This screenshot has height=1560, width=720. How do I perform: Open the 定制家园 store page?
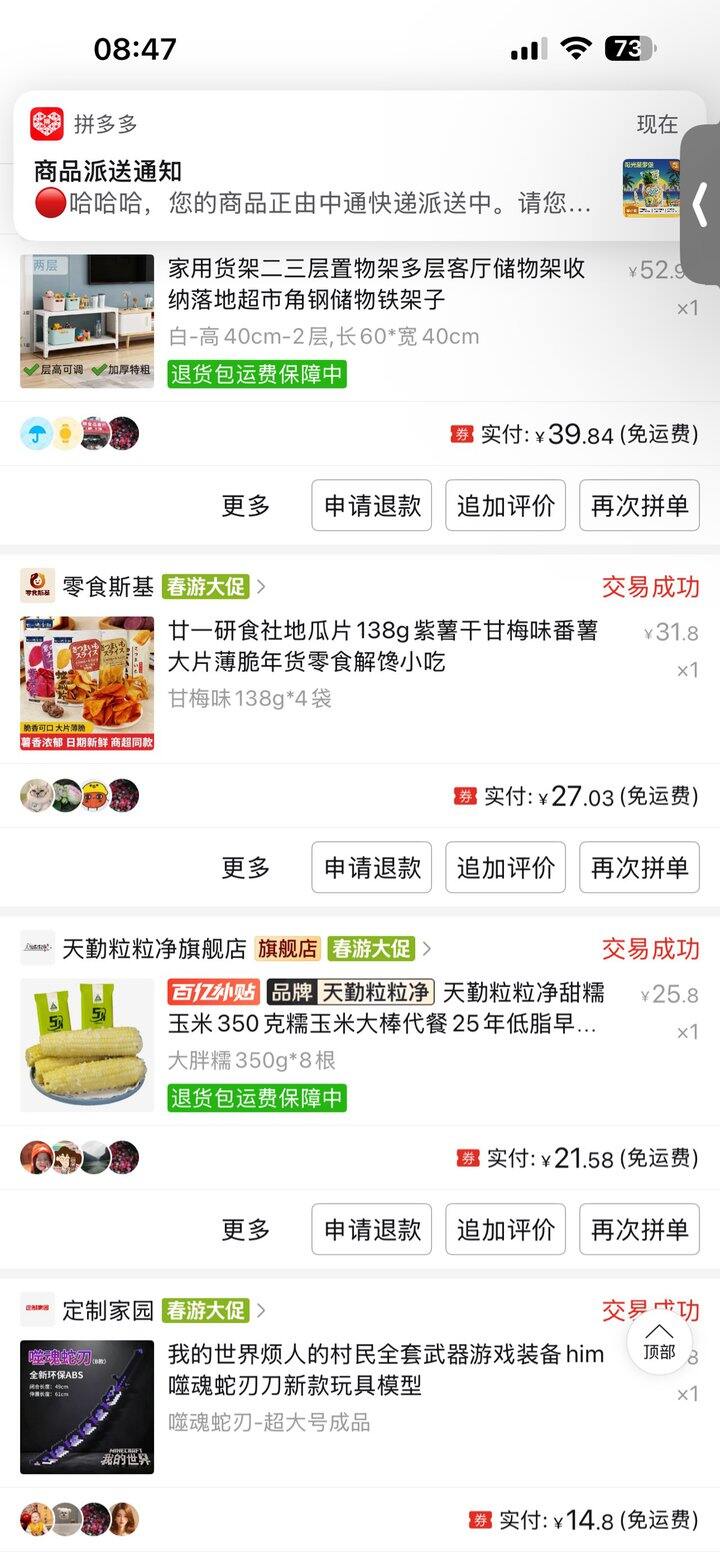(x=108, y=1310)
